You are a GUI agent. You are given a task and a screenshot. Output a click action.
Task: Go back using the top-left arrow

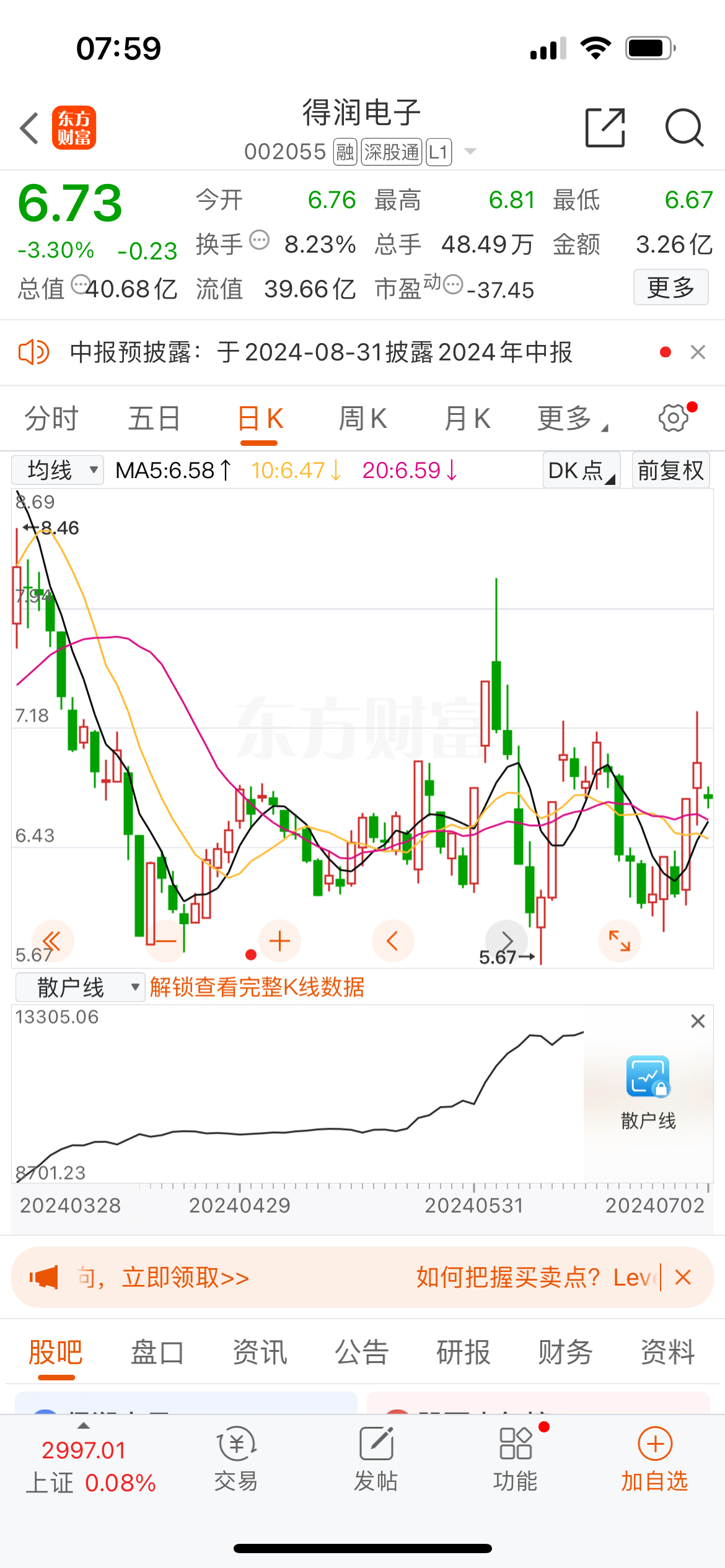29,128
